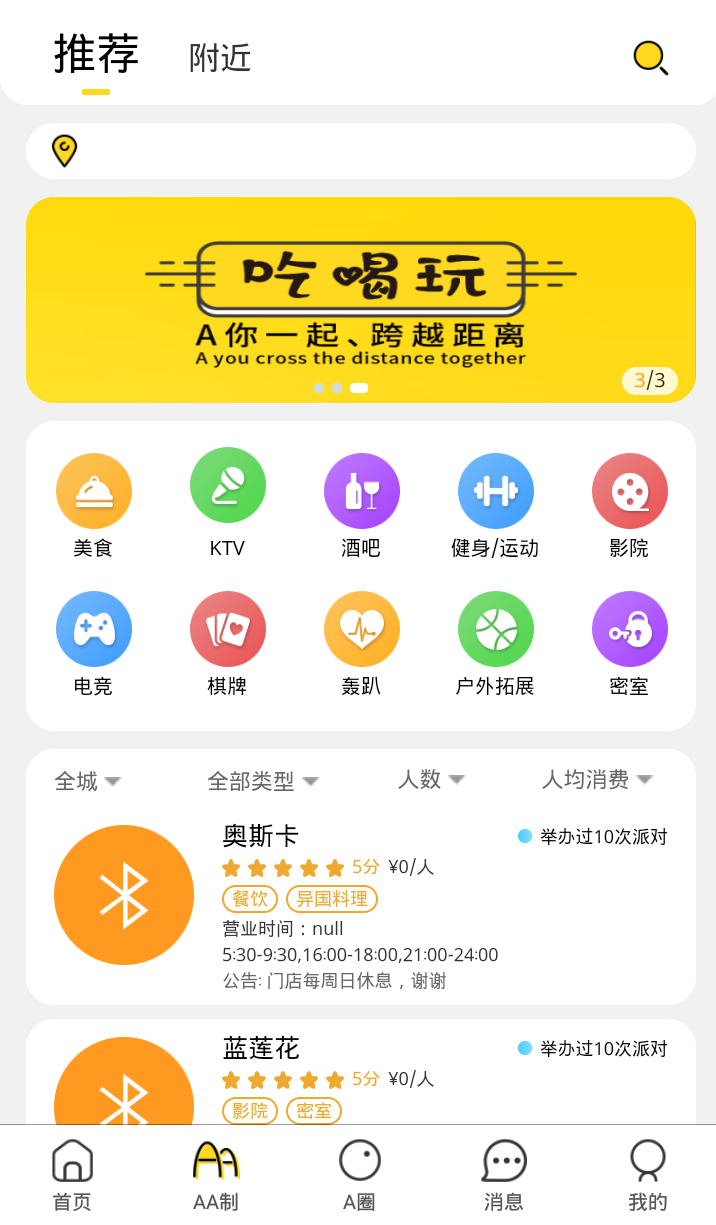Switch to the 附近 tab
Image resolution: width=716 pixels, height=1225 pixels.
pyautogui.click(x=220, y=58)
